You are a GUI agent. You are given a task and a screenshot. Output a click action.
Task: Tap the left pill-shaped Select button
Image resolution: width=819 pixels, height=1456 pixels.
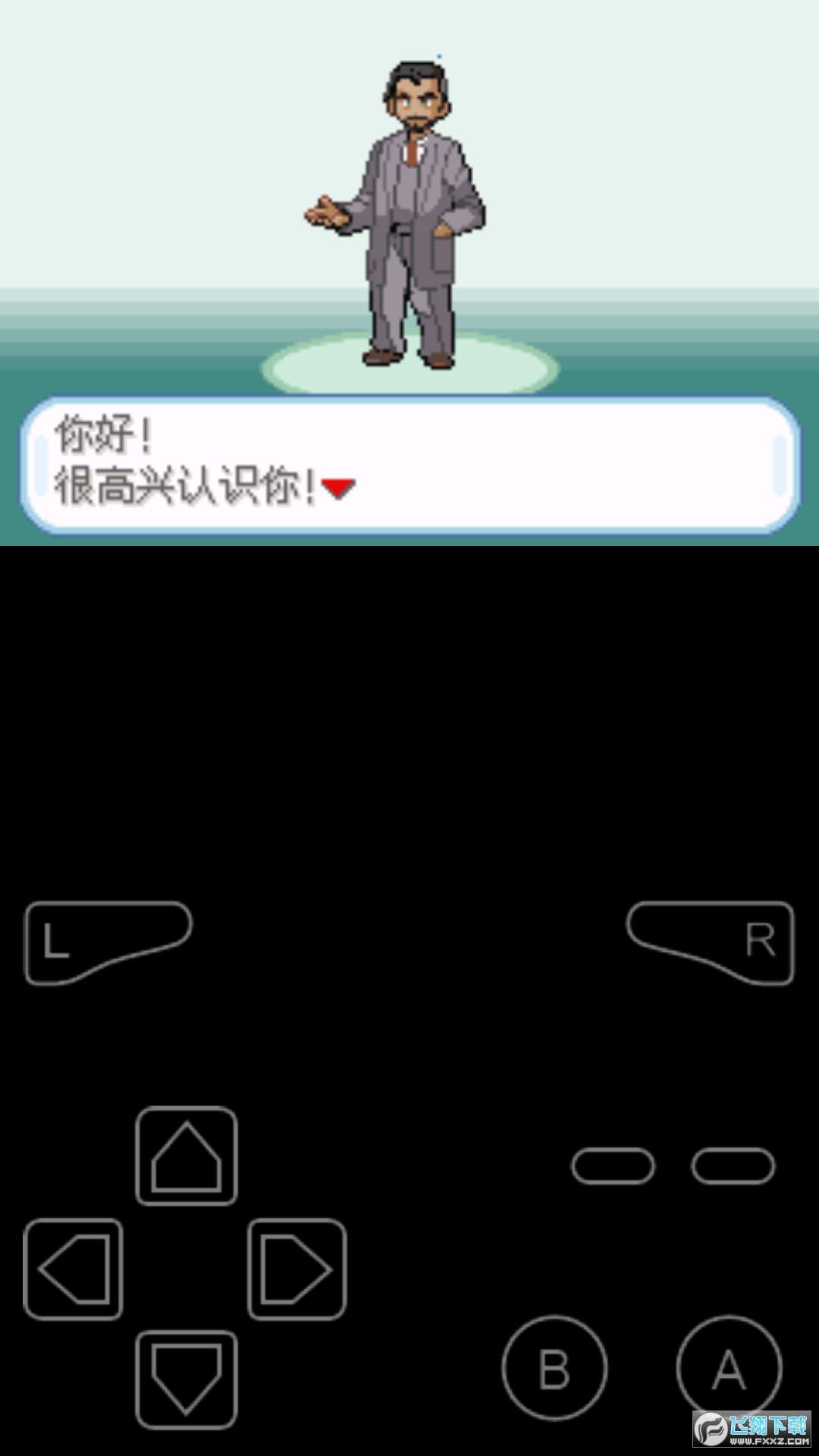point(613,1166)
